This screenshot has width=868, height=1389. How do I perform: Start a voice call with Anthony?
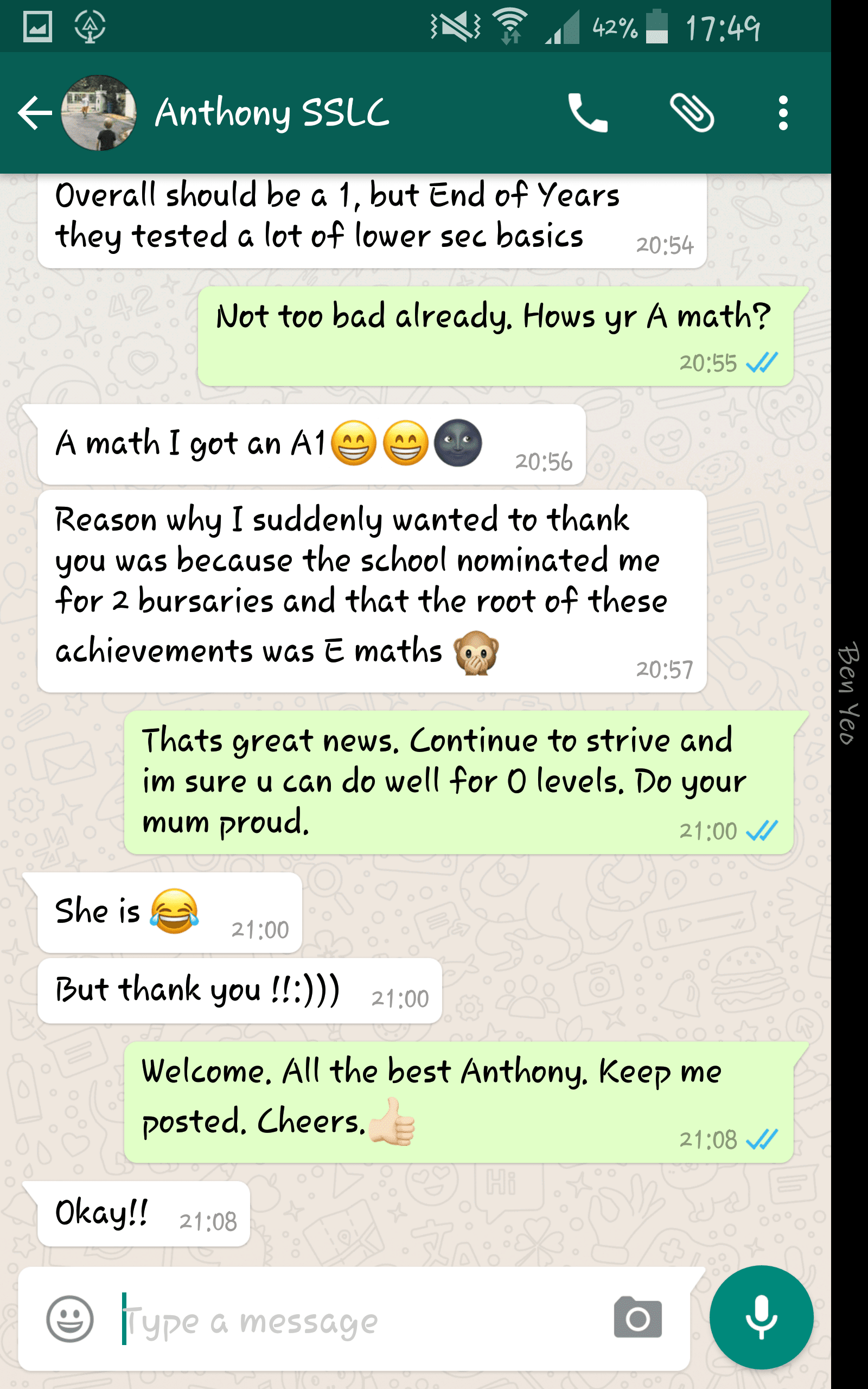coord(588,112)
